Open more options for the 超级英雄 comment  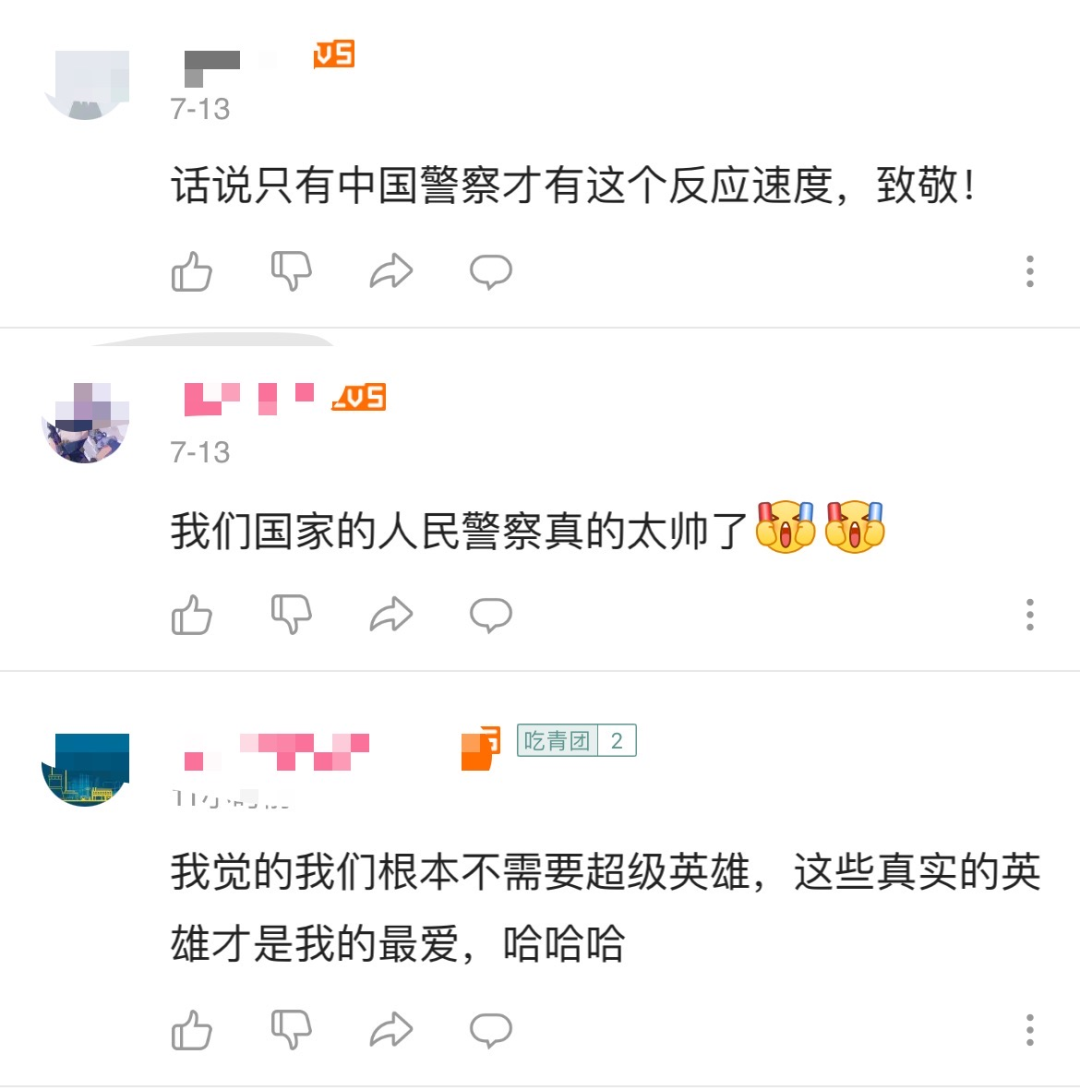(x=1029, y=1029)
